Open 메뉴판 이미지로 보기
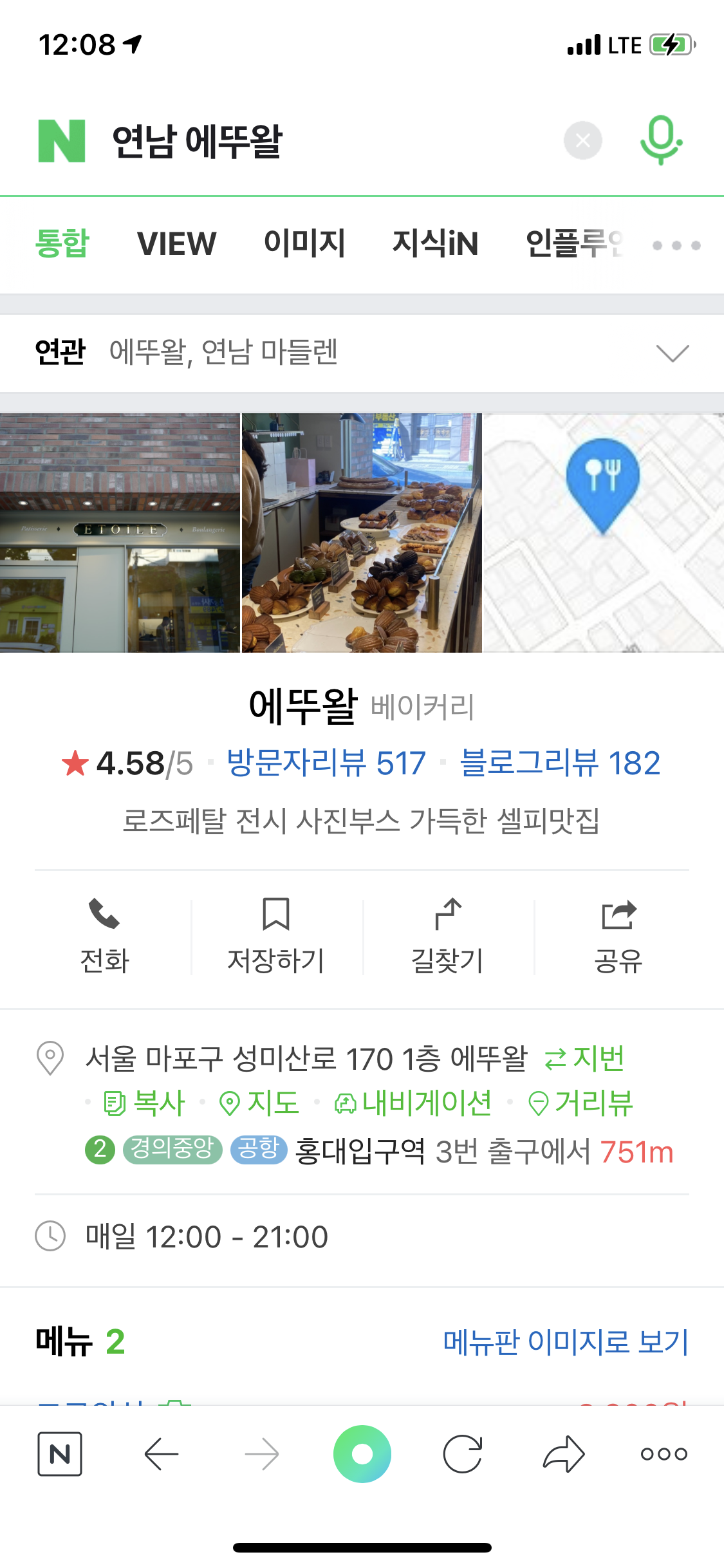Viewport: 724px width, 1568px height. (x=566, y=1342)
